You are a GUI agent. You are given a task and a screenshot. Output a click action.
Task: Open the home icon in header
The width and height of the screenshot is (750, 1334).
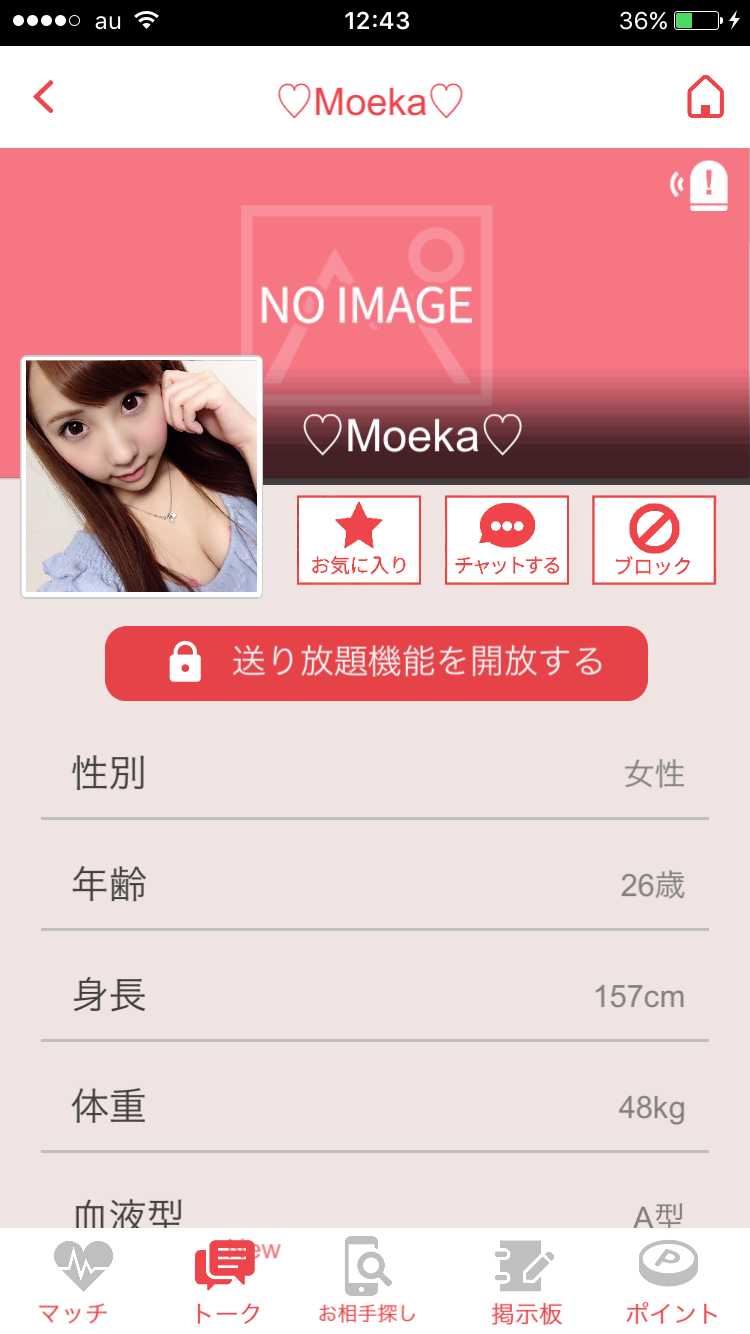tap(705, 97)
